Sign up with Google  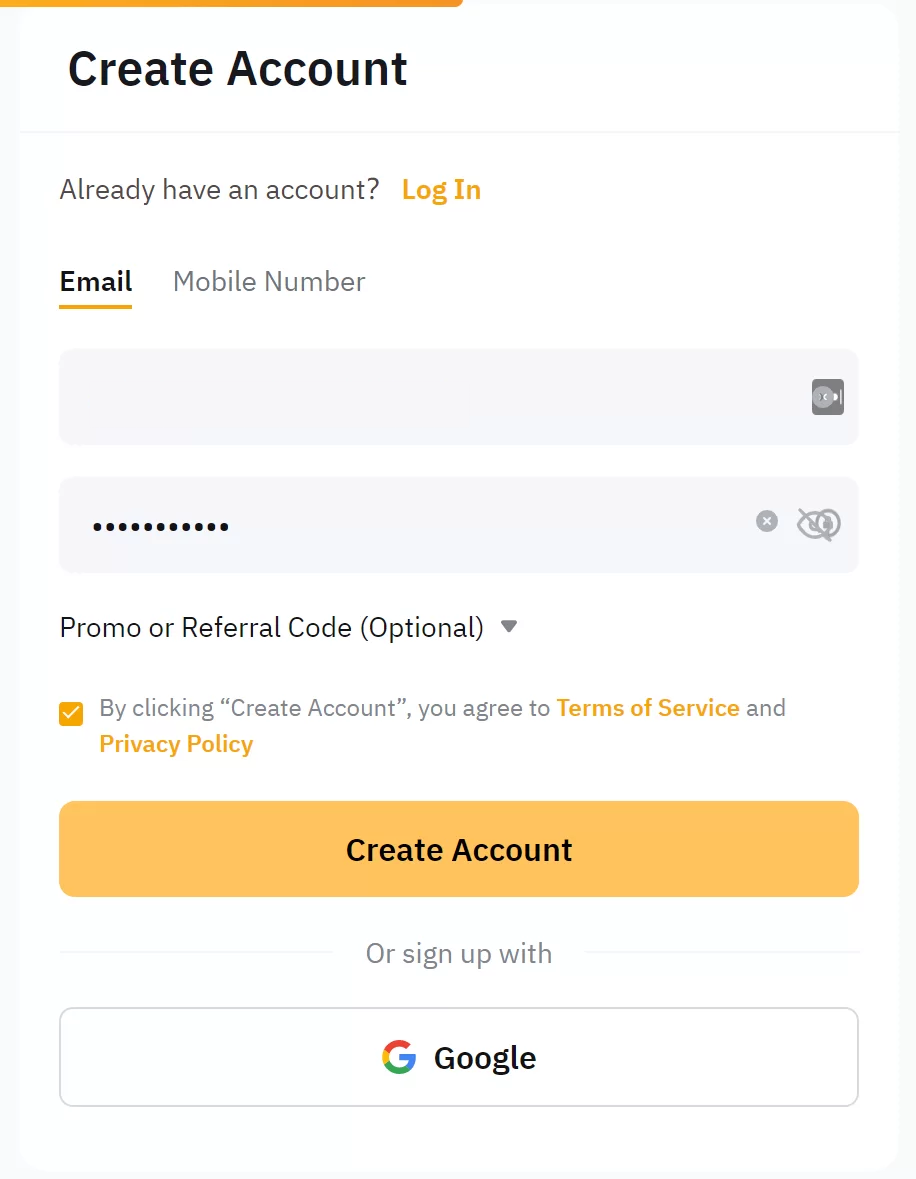[x=459, y=1057]
